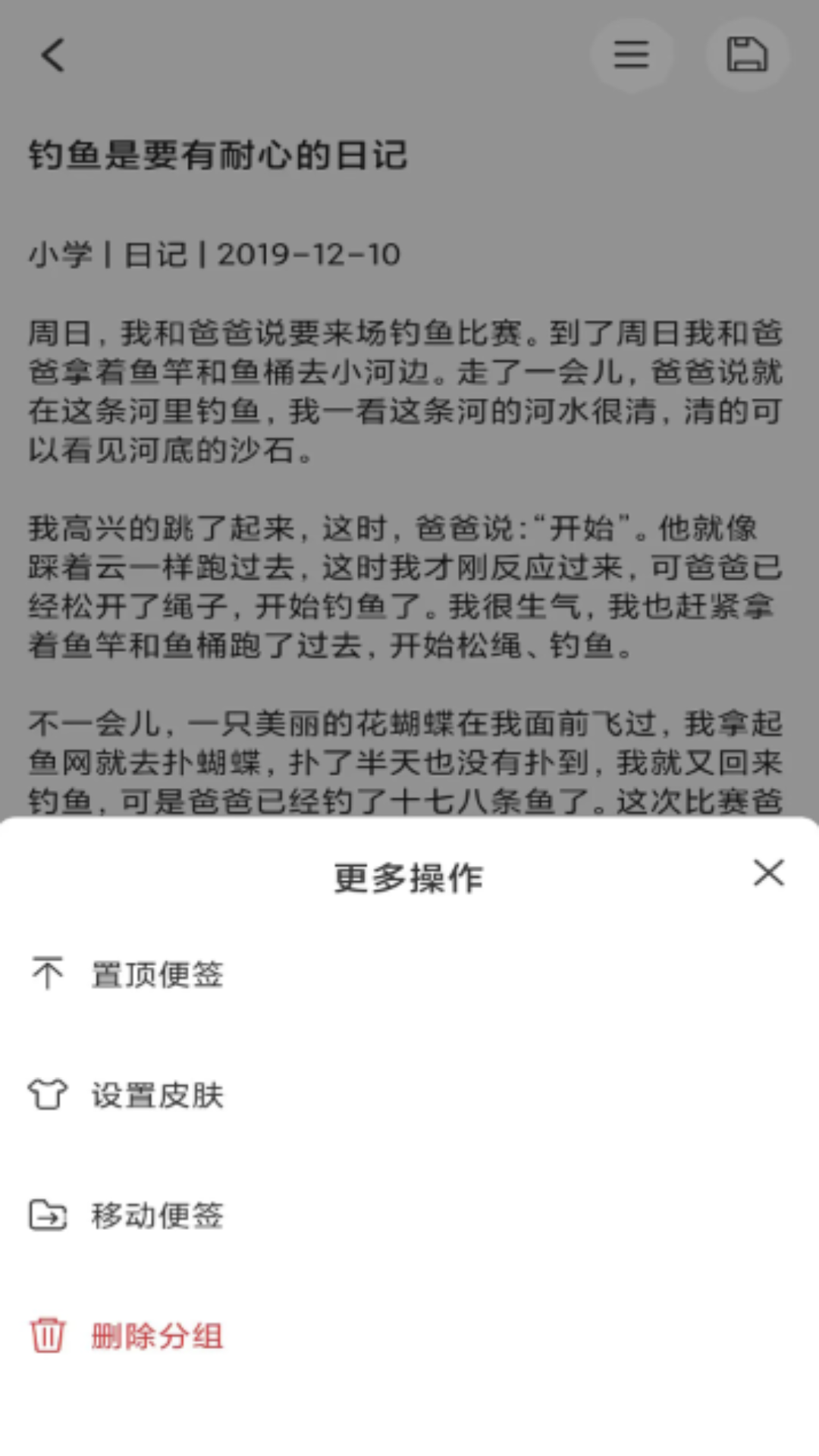Click the X to dismiss the action sheet
The image size is (819, 1456).
768,874
